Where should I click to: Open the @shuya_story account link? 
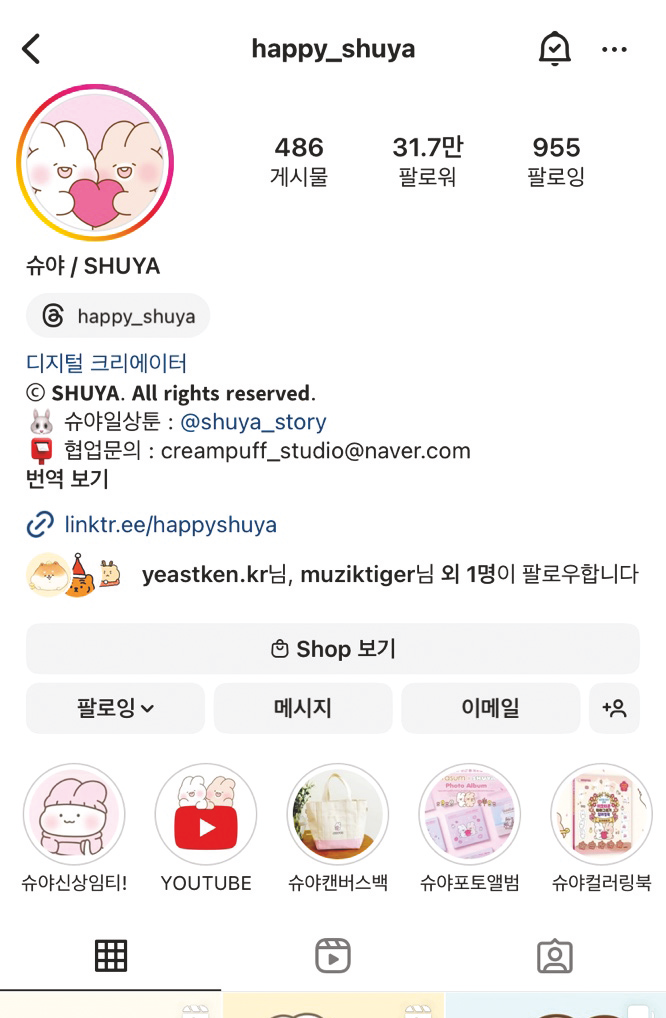pyautogui.click(x=253, y=422)
